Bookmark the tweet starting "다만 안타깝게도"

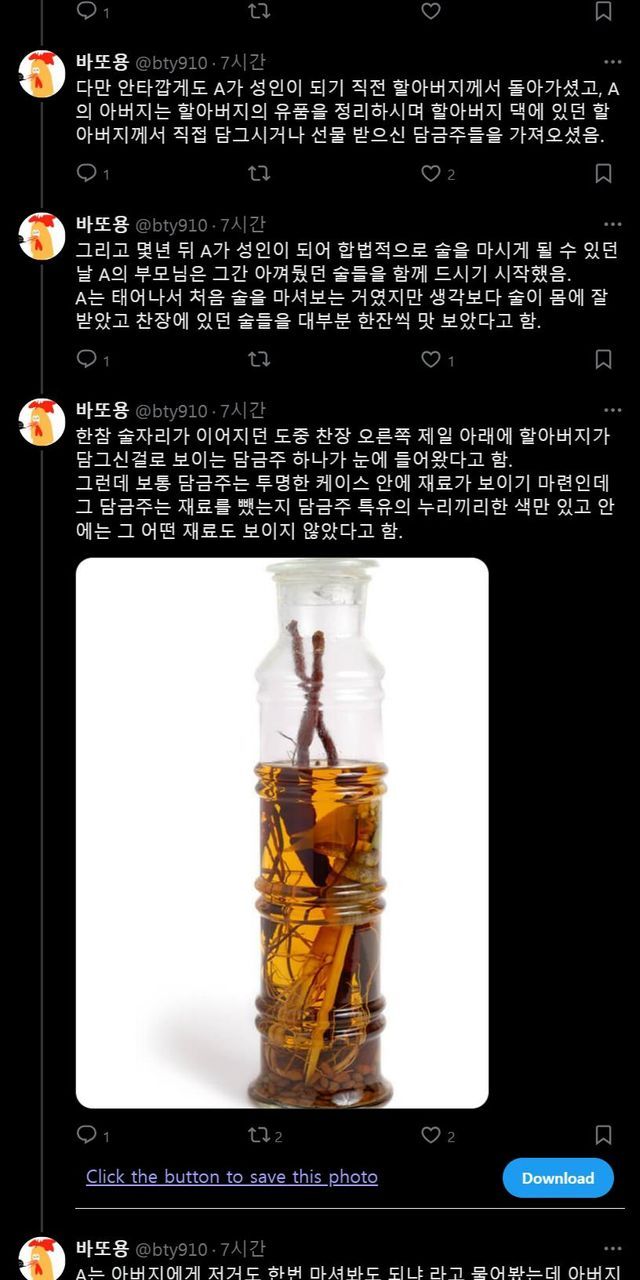(603, 174)
